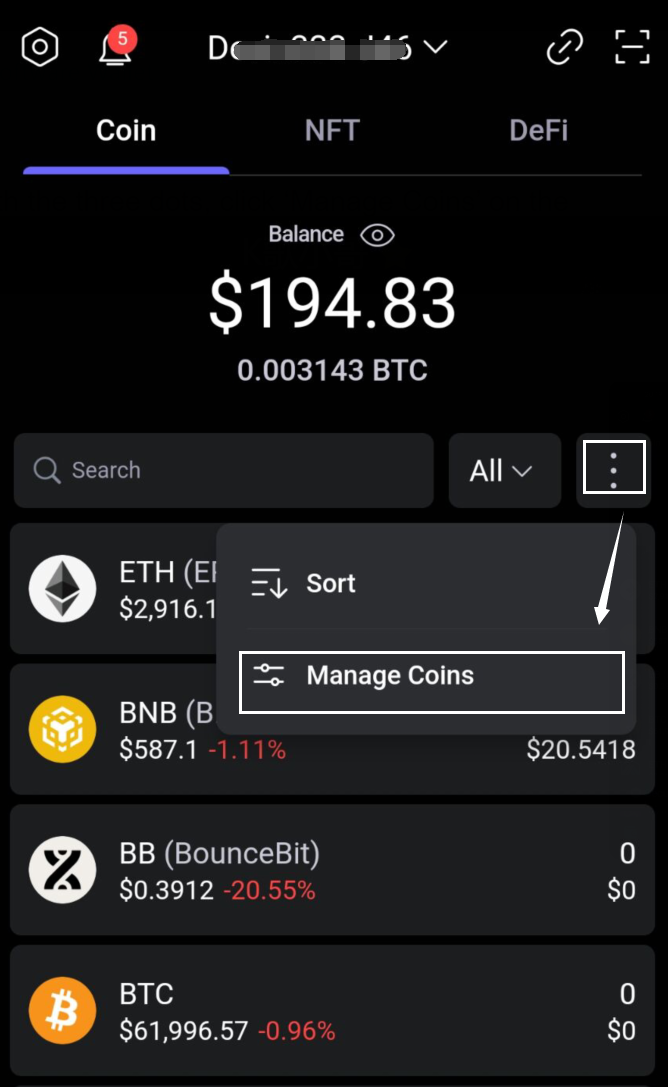Open the hexagon settings icon
The height and width of the screenshot is (1087, 668).
click(x=41, y=47)
